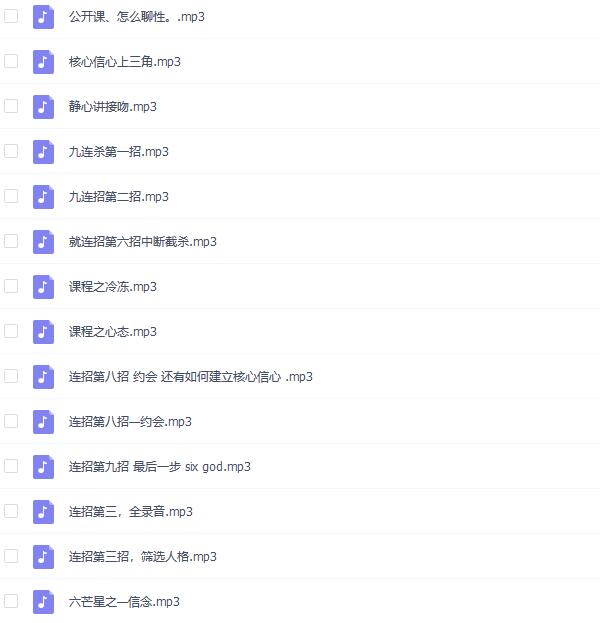Open the file 六芒星之一信念.mp3
Viewport: 600px width, 623px height.
point(125,602)
